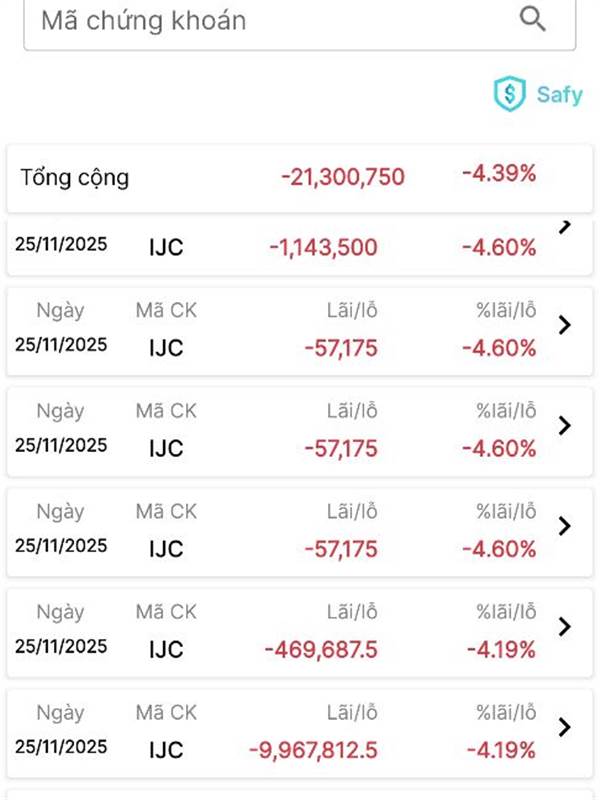View details of the IJC -469,687.5 entry
The height and width of the screenshot is (800, 600).
coord(564,627)
